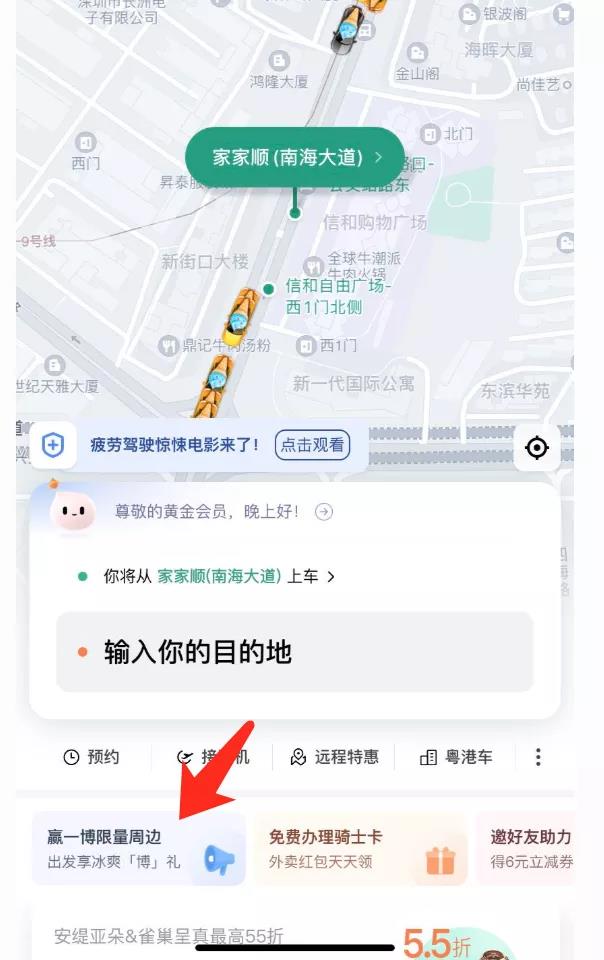Open the 免费办理骑士卡 promo card

(358, 848)
